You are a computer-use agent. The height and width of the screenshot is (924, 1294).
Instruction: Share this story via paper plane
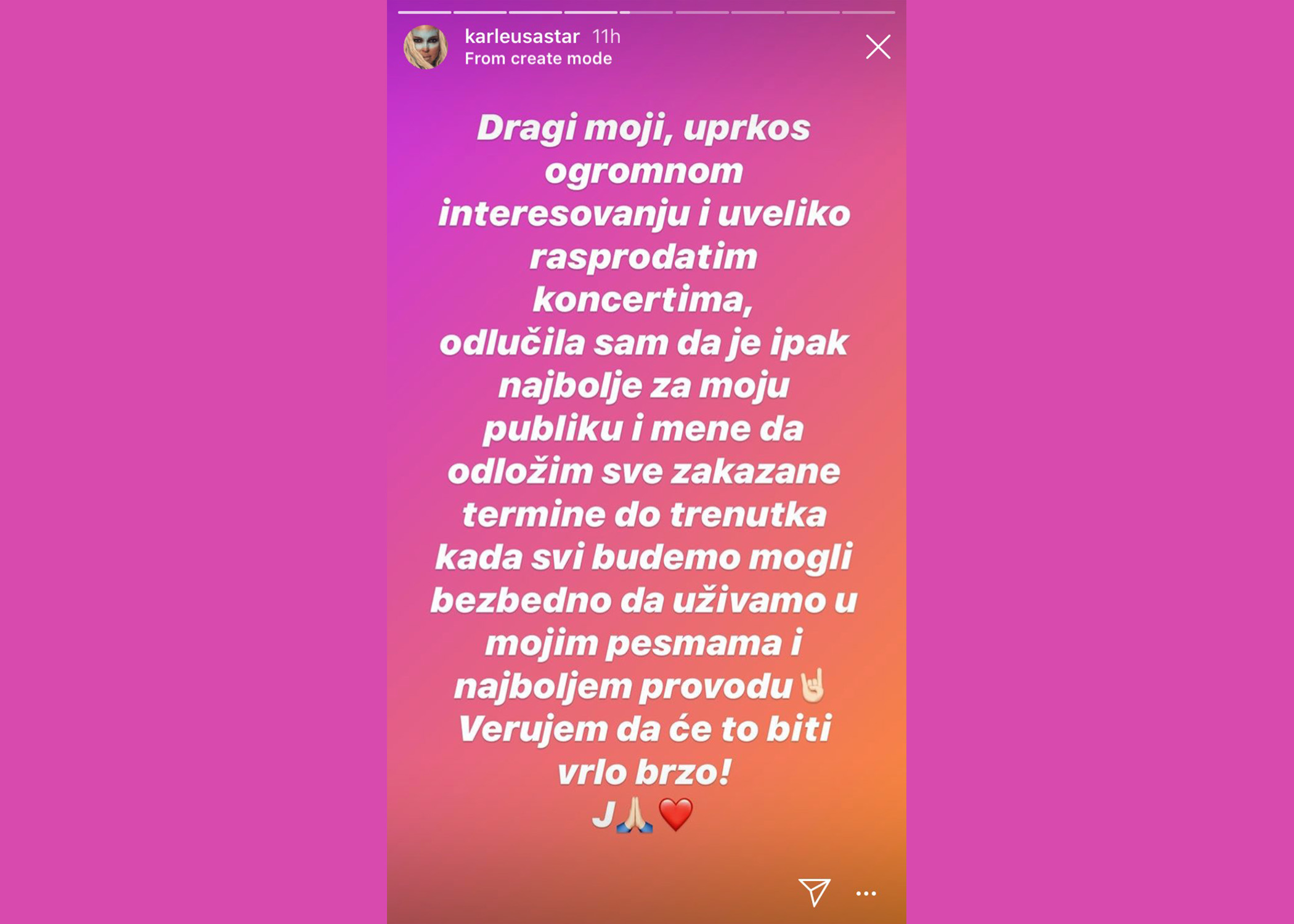click(814, 891)
